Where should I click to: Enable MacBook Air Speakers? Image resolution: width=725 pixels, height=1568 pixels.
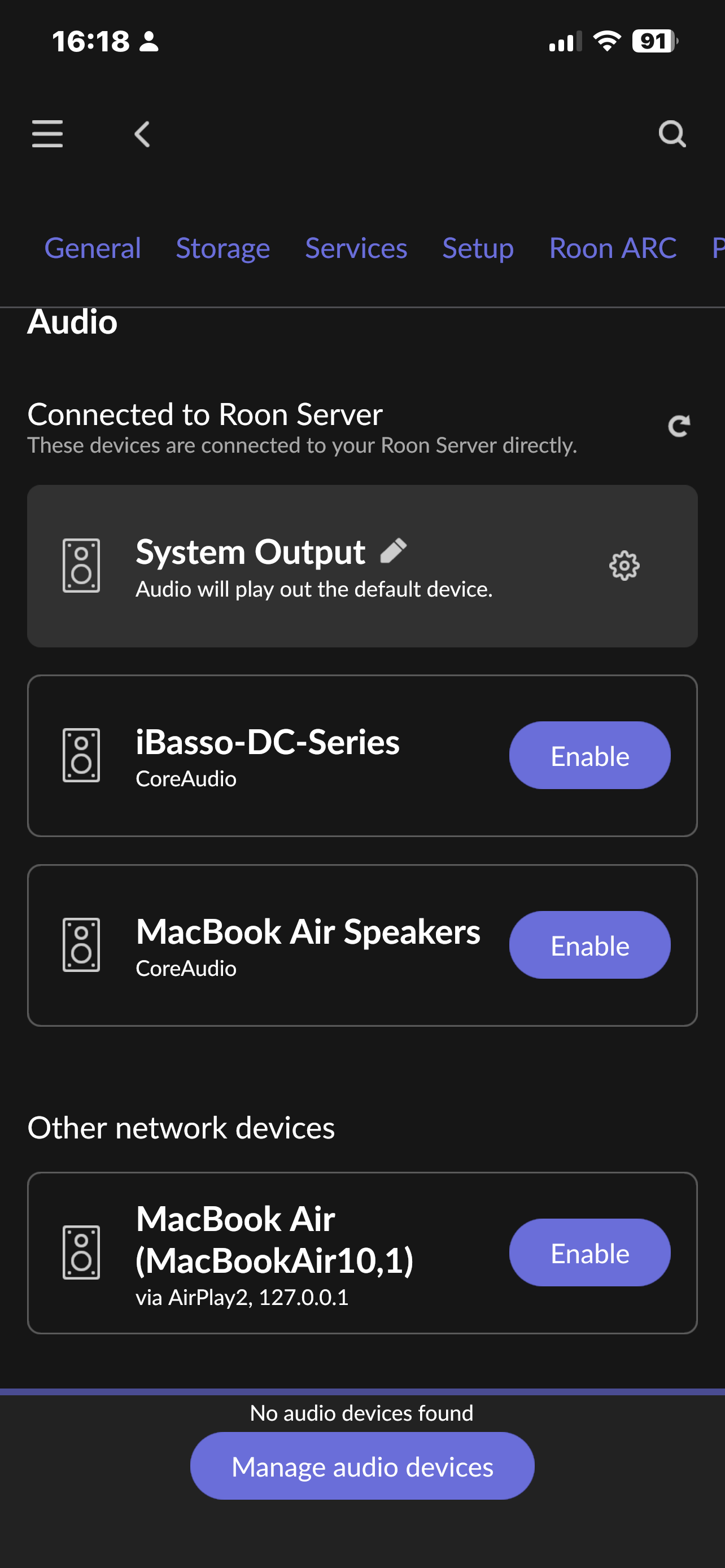click(590, 945)
